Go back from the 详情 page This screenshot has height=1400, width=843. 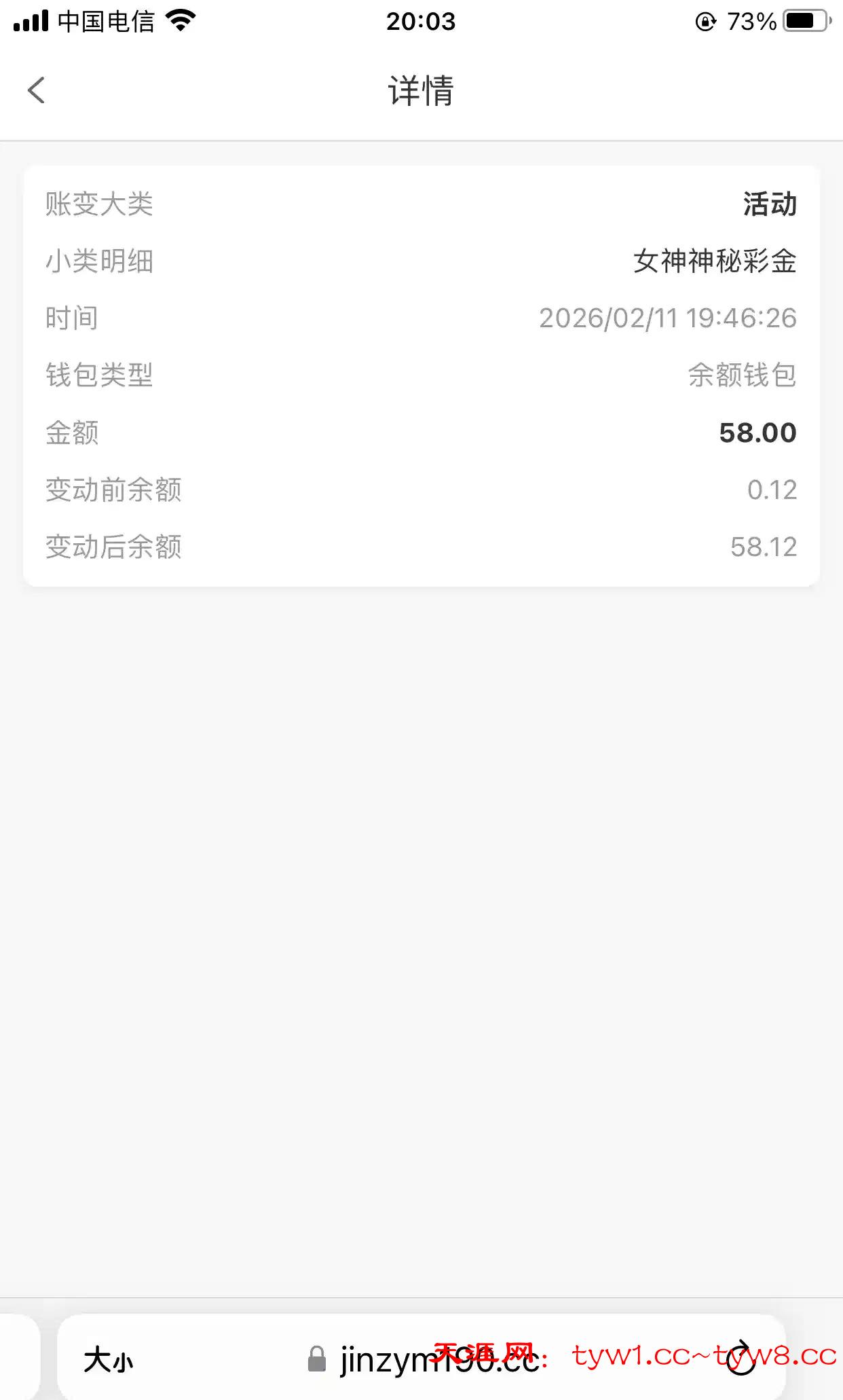click(37, 90)
